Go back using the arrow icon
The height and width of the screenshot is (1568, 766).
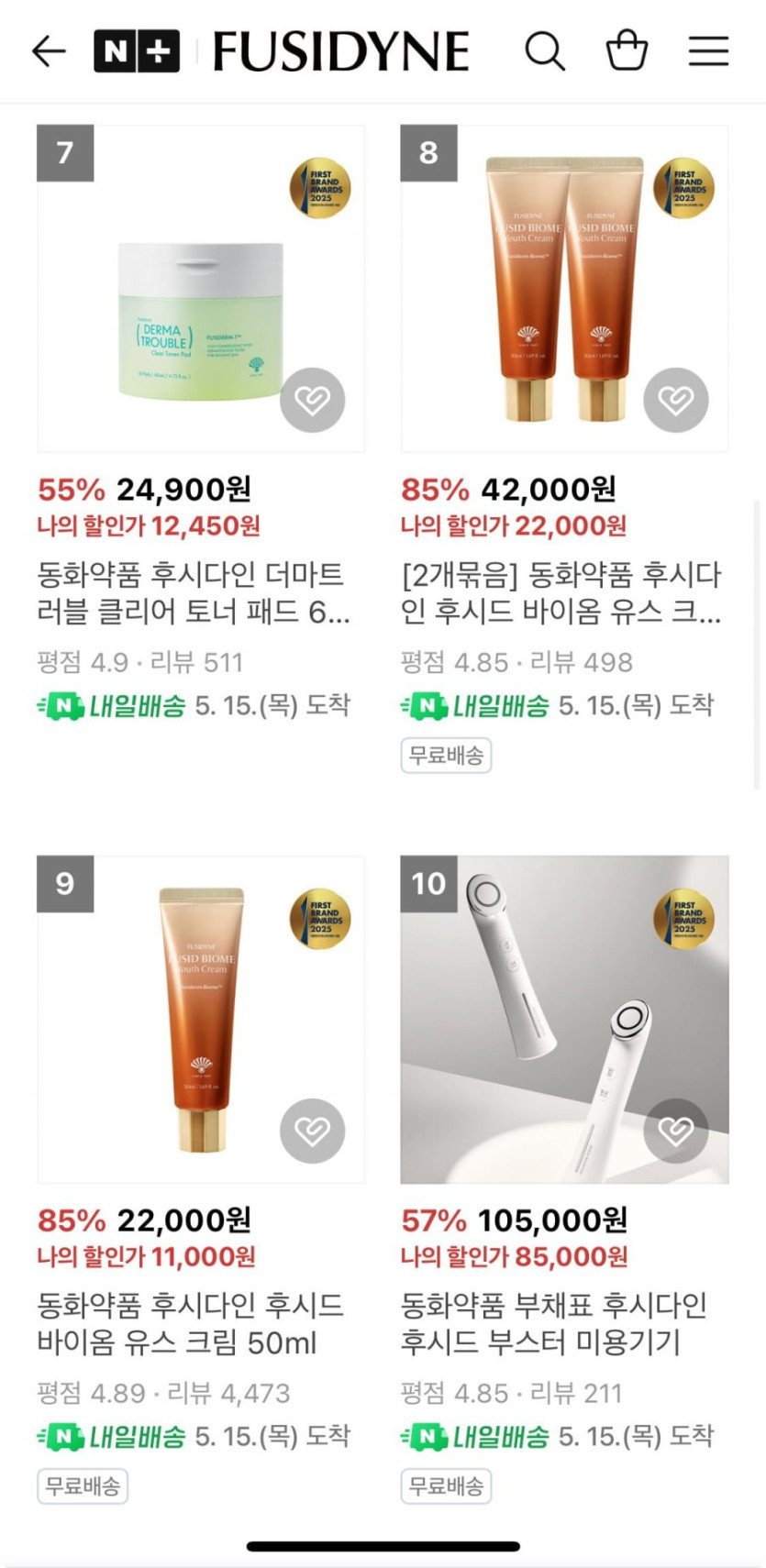49,51
